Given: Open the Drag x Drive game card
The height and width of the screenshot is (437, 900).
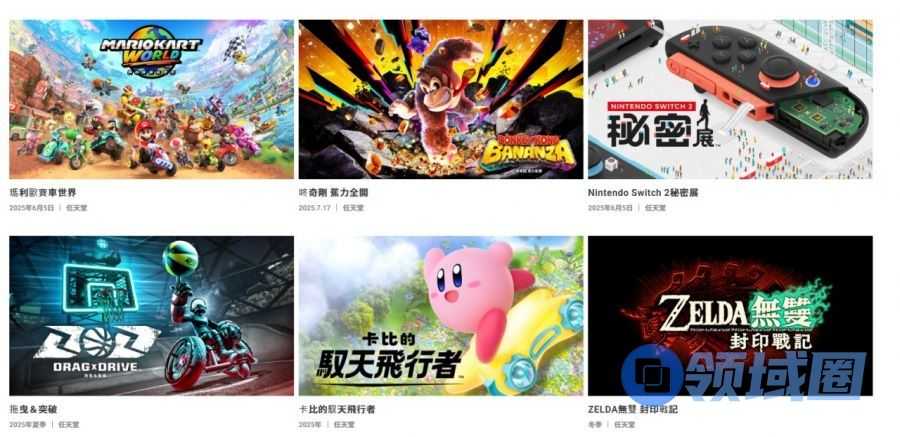Looking at the screenshot, I should tap(151, 315).
